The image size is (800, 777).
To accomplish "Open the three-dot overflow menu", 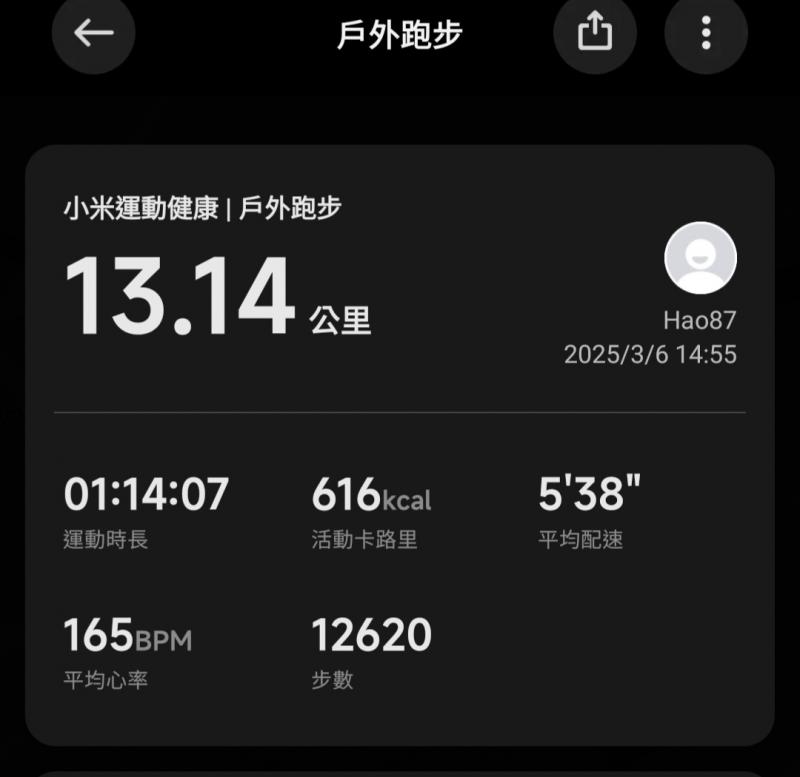I will pos(706,32).
